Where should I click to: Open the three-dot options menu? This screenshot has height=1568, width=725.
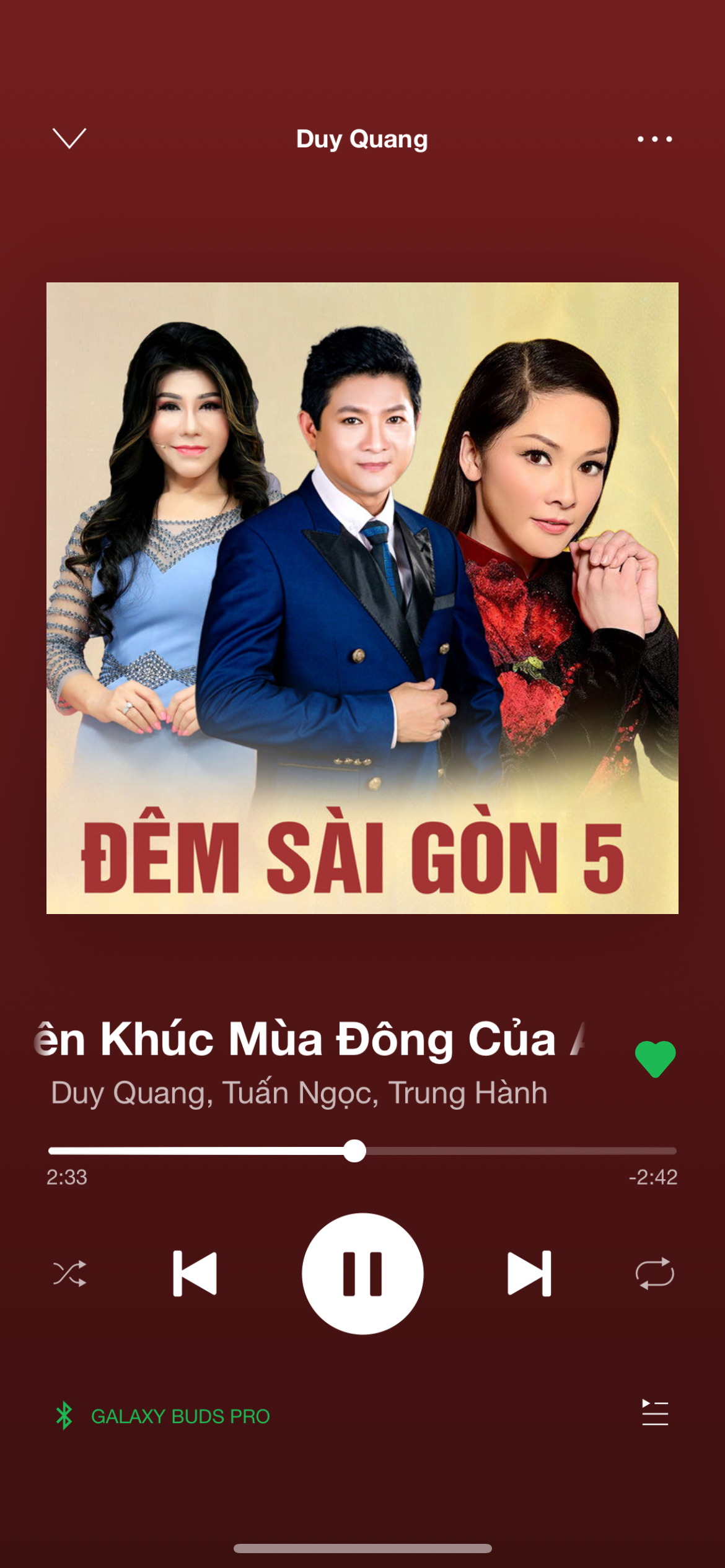click(654, 139)
